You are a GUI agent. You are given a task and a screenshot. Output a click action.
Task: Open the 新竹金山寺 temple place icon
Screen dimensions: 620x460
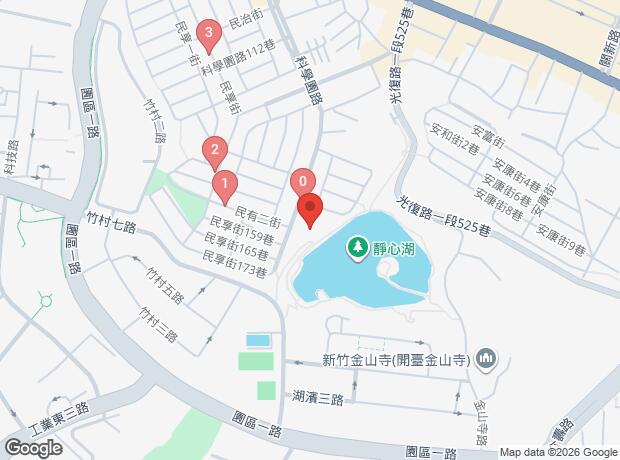485,360
